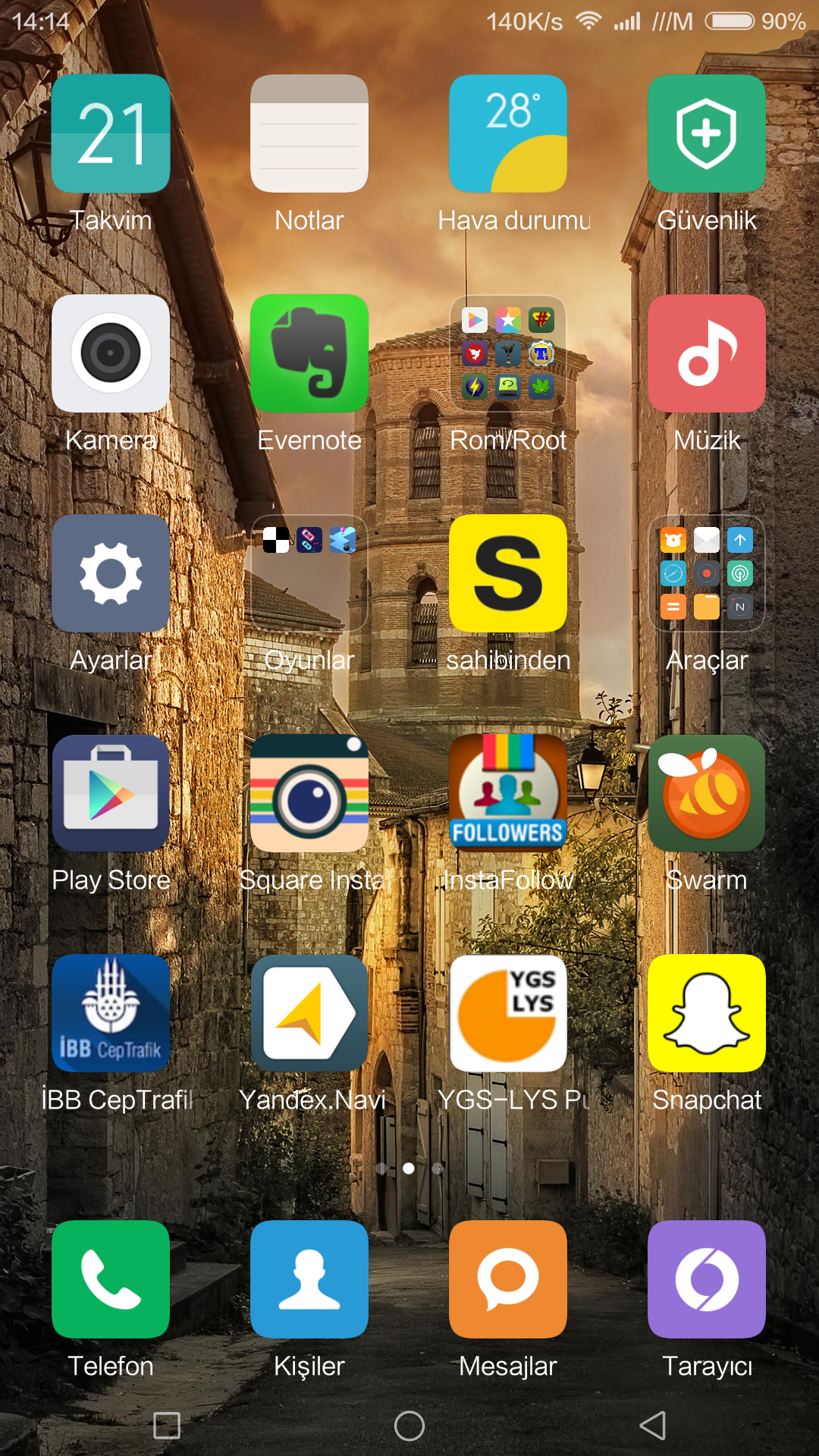Open the Rom/Root folder
Viewport: 819px width, 1456px height.
click(508, 353)
